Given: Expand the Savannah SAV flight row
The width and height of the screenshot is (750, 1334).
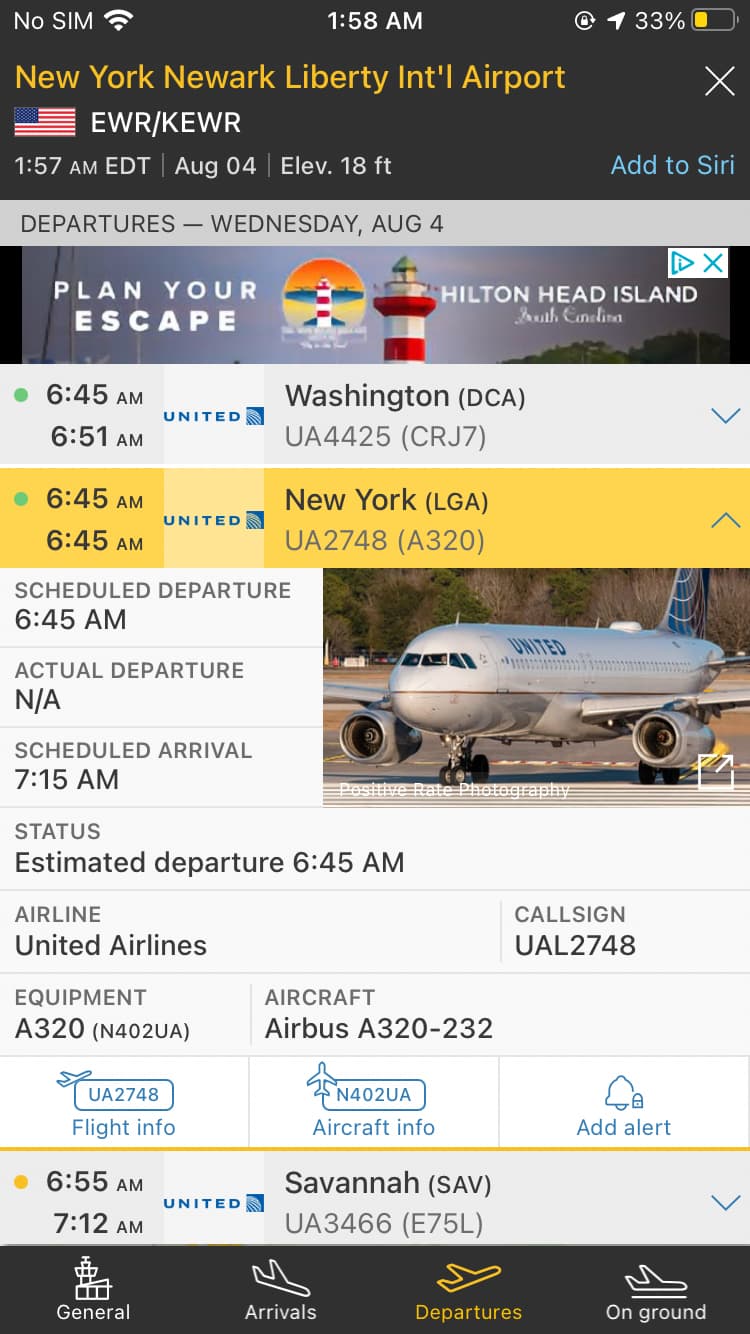Looking at the screenshot, I should pos(724,1203).
